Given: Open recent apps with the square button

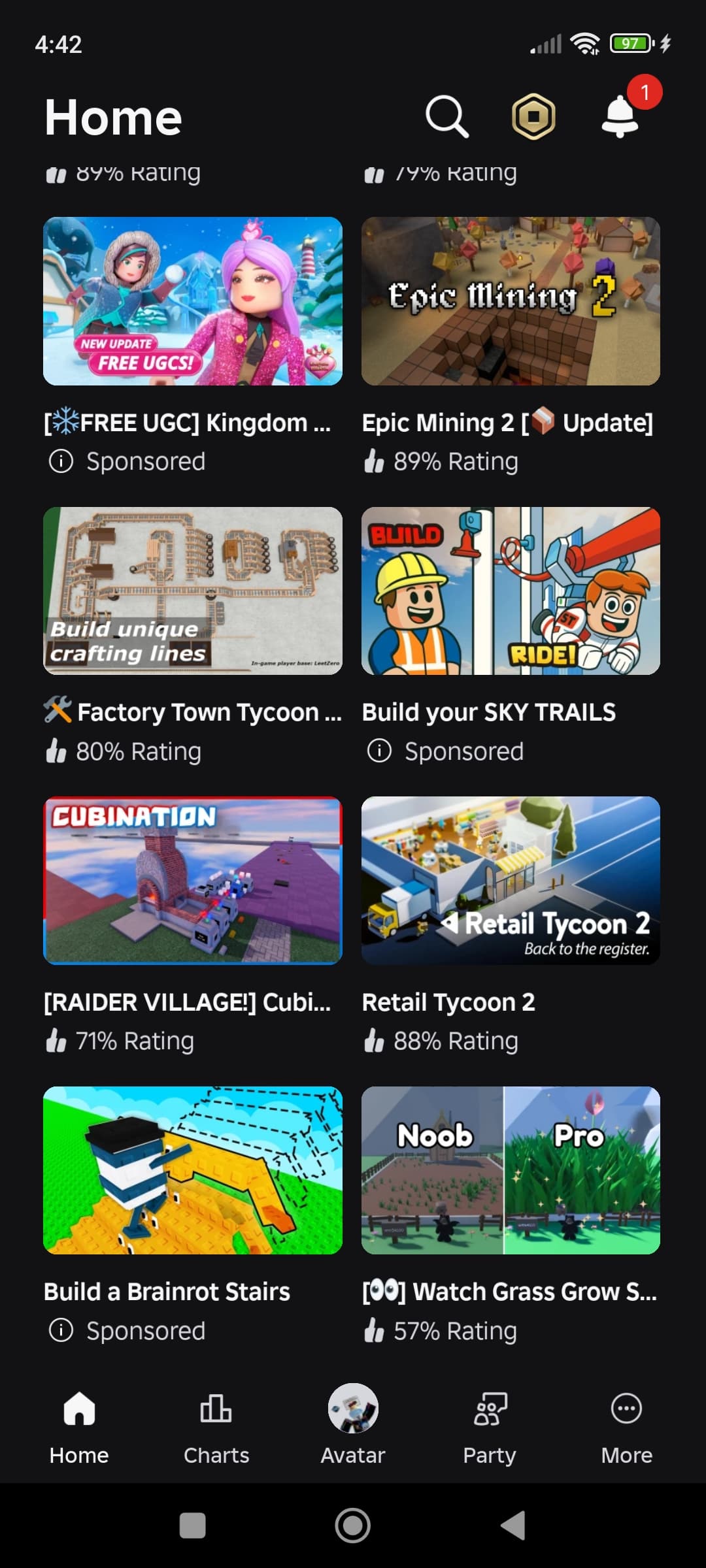Looking at the screenshot, I should coord(192,1526).
